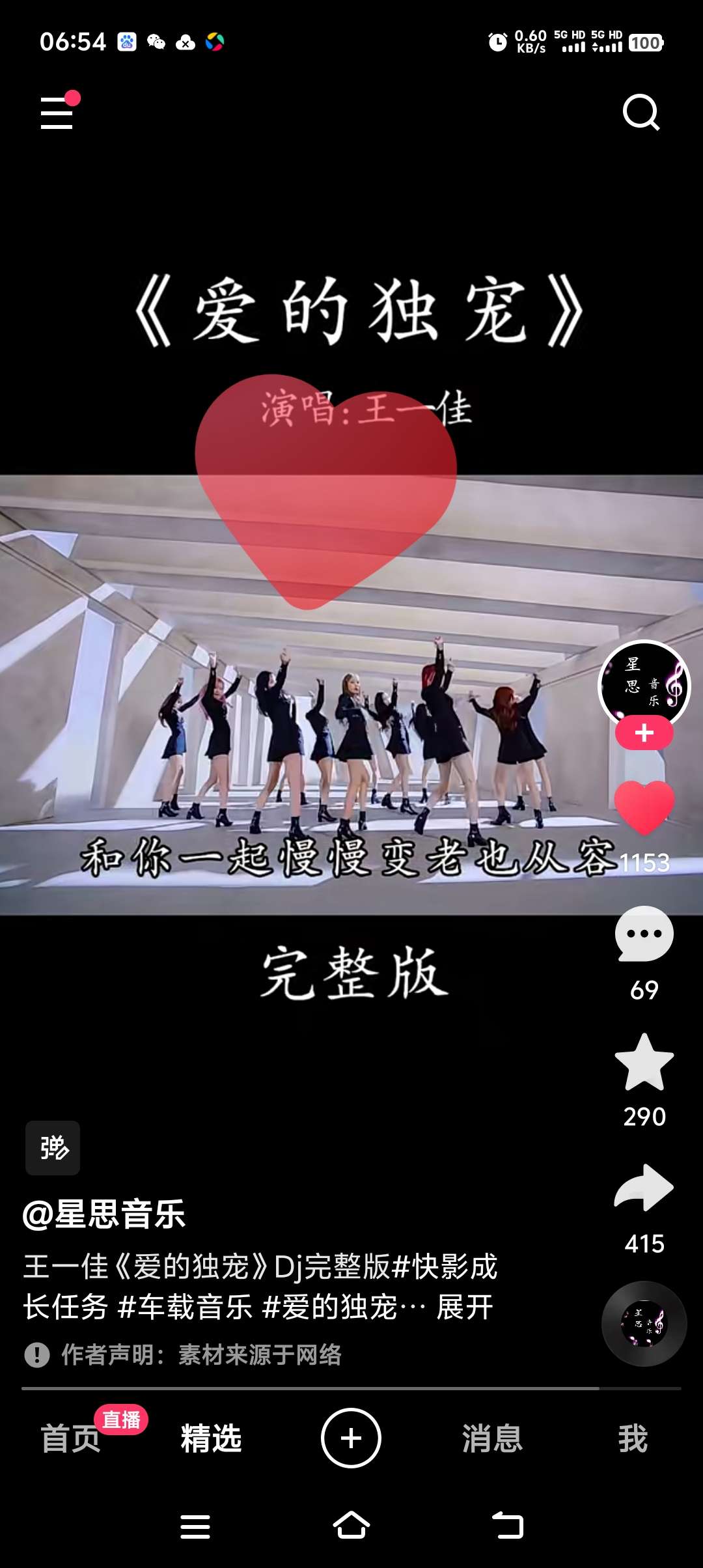Open the side menu drawer
This screenshot has height=1568, width=703.
click(x=57, y=113)
